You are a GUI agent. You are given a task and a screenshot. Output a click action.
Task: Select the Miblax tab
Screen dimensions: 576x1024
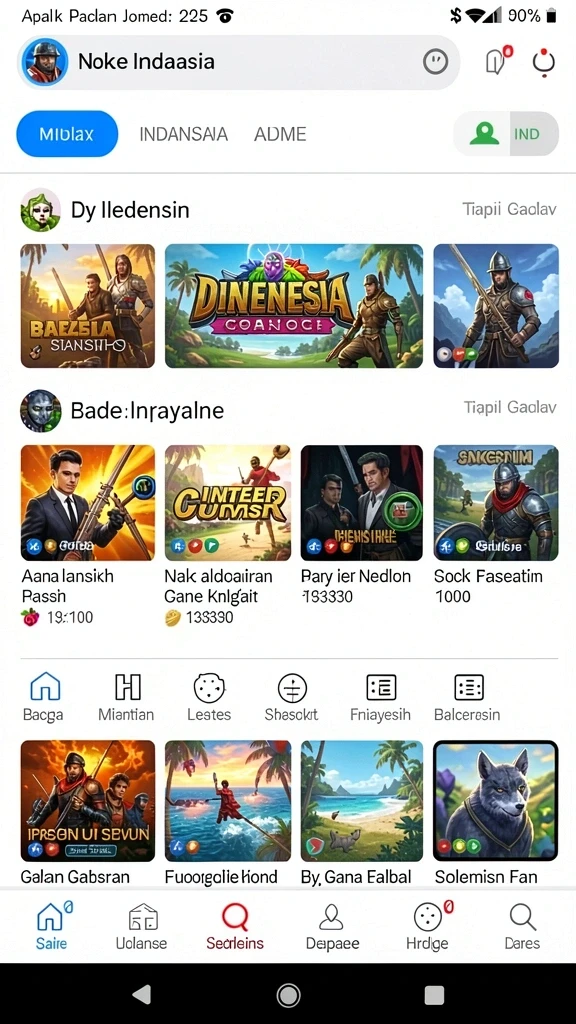(x=67, y=134)
